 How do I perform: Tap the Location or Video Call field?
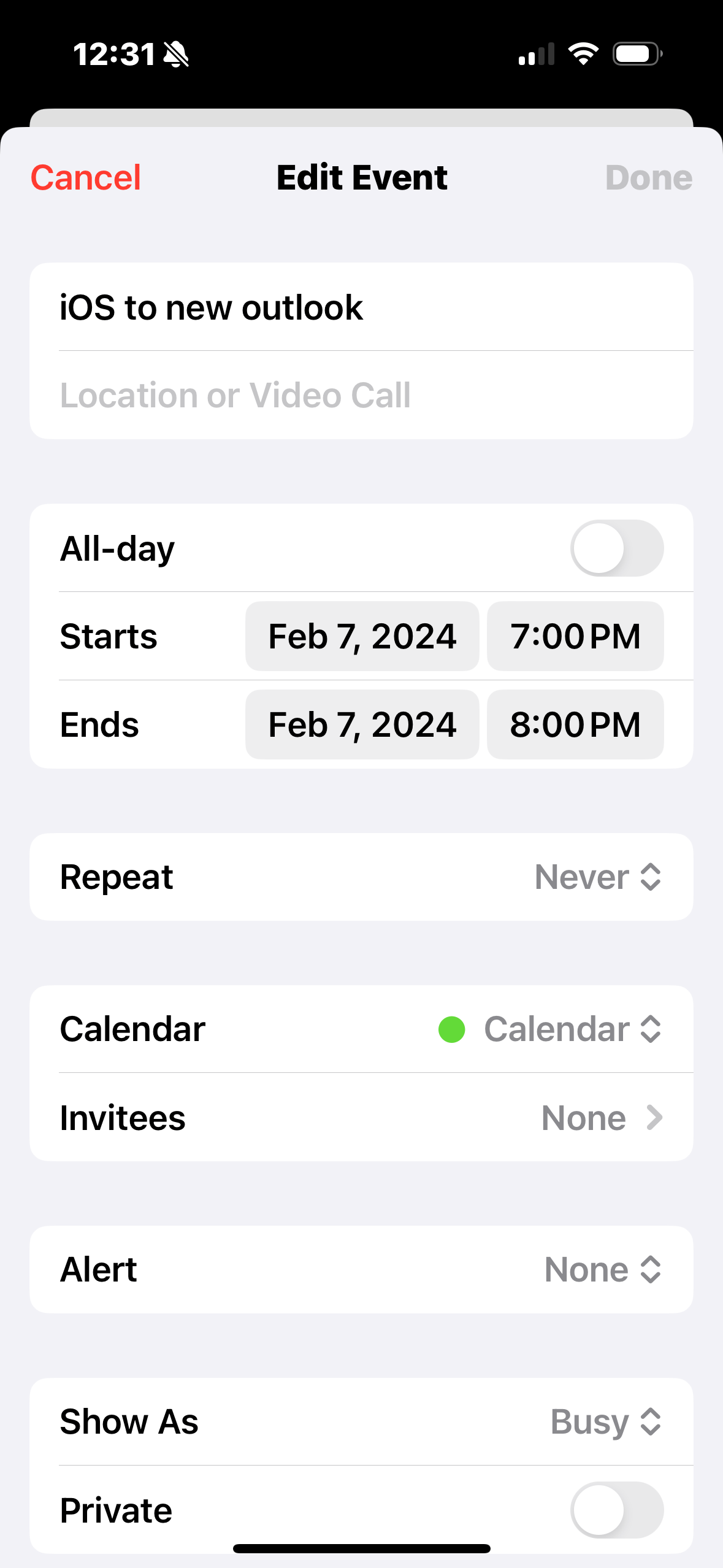click(362, 395)
